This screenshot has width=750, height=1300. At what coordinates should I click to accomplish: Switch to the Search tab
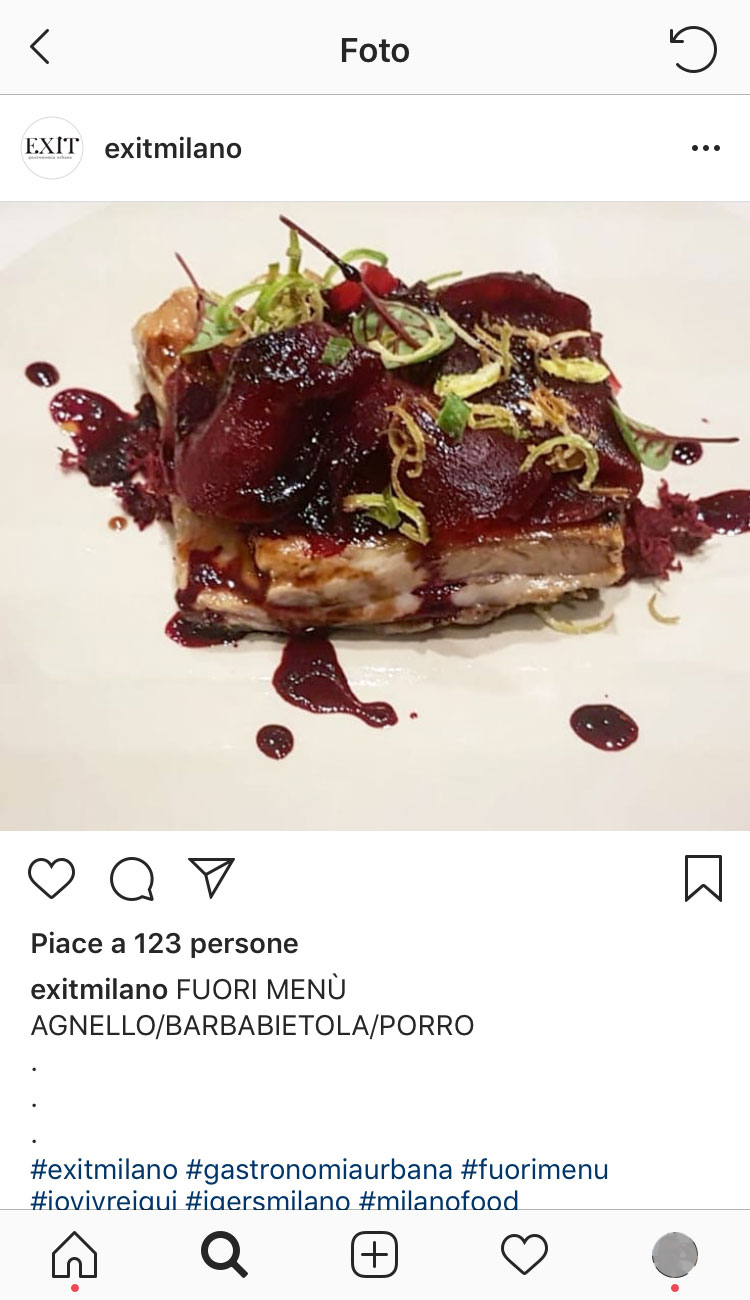point(224,1254)
